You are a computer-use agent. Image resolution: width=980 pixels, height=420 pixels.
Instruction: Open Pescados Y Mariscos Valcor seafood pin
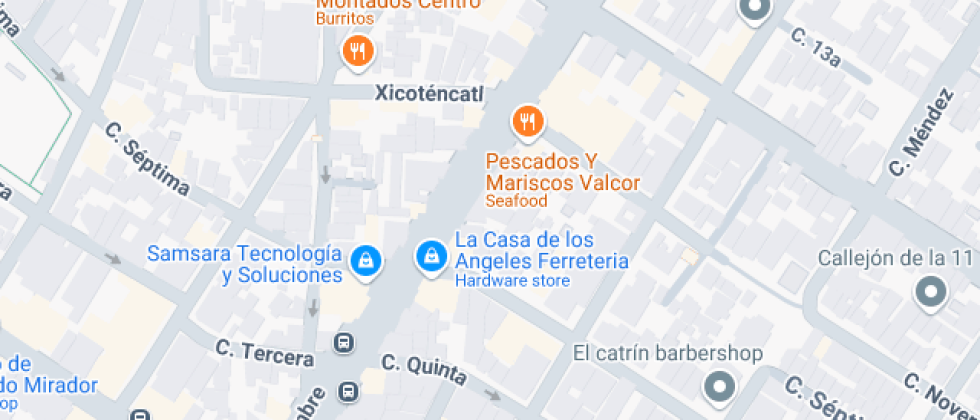point(527,122)
